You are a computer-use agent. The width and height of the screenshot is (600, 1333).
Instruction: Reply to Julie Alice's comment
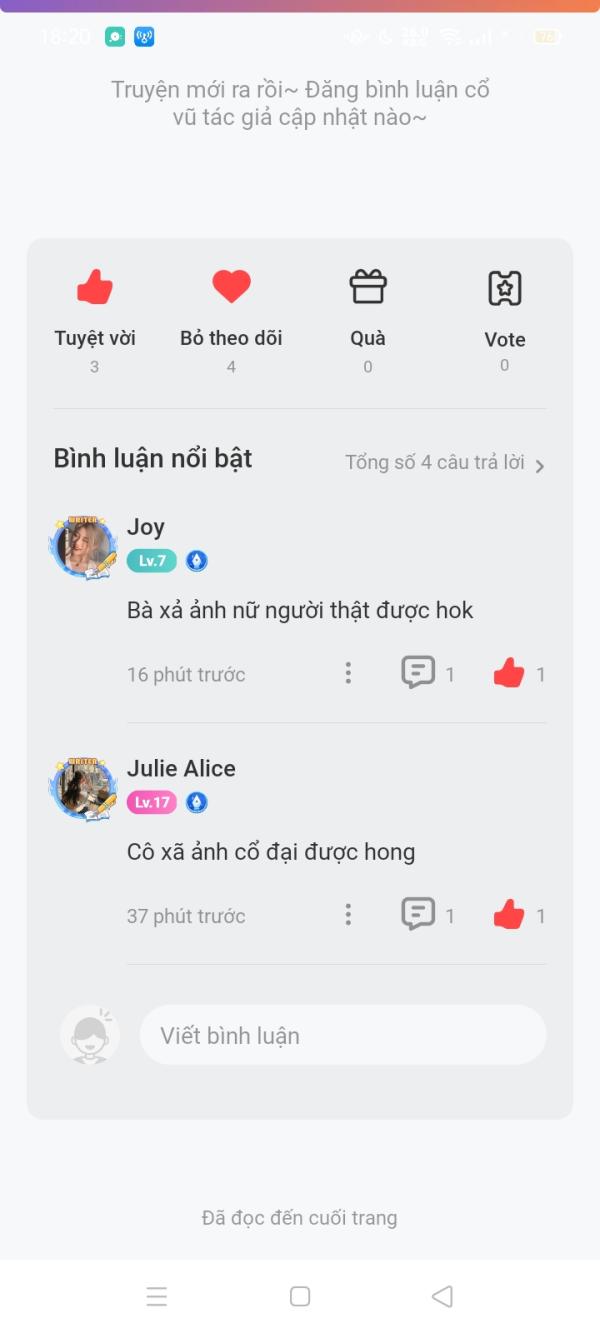(x=418, y=914)
